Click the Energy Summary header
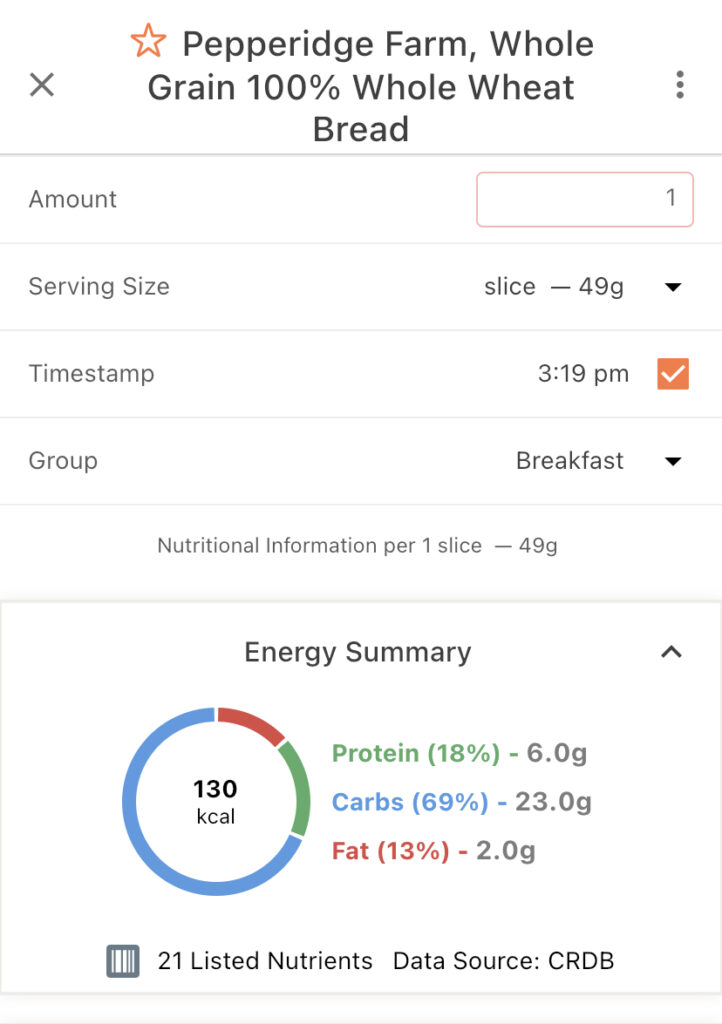This screenshot has height=1024, width=722. 360,651
